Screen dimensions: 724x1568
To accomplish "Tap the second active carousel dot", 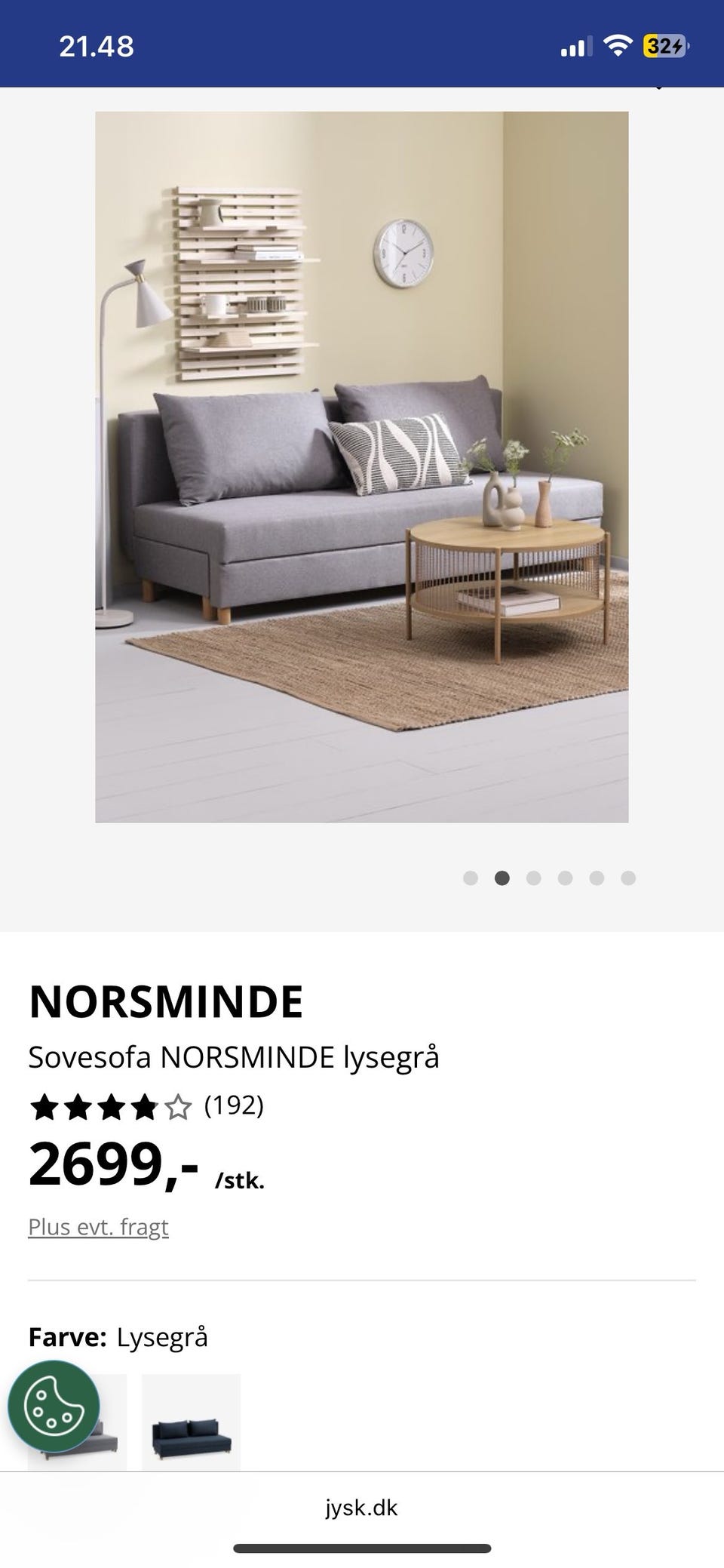I will tap(503, 878).
